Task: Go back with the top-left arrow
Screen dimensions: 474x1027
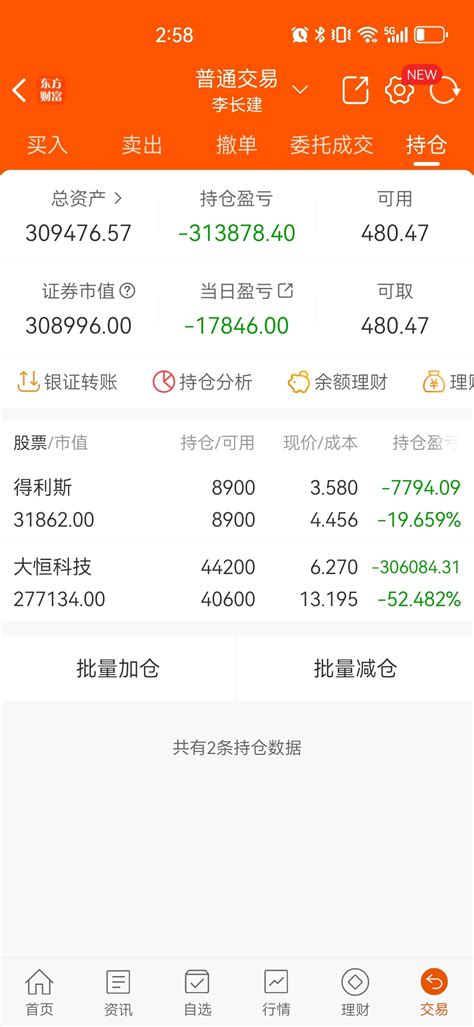Action: click(x=20, y=90)
